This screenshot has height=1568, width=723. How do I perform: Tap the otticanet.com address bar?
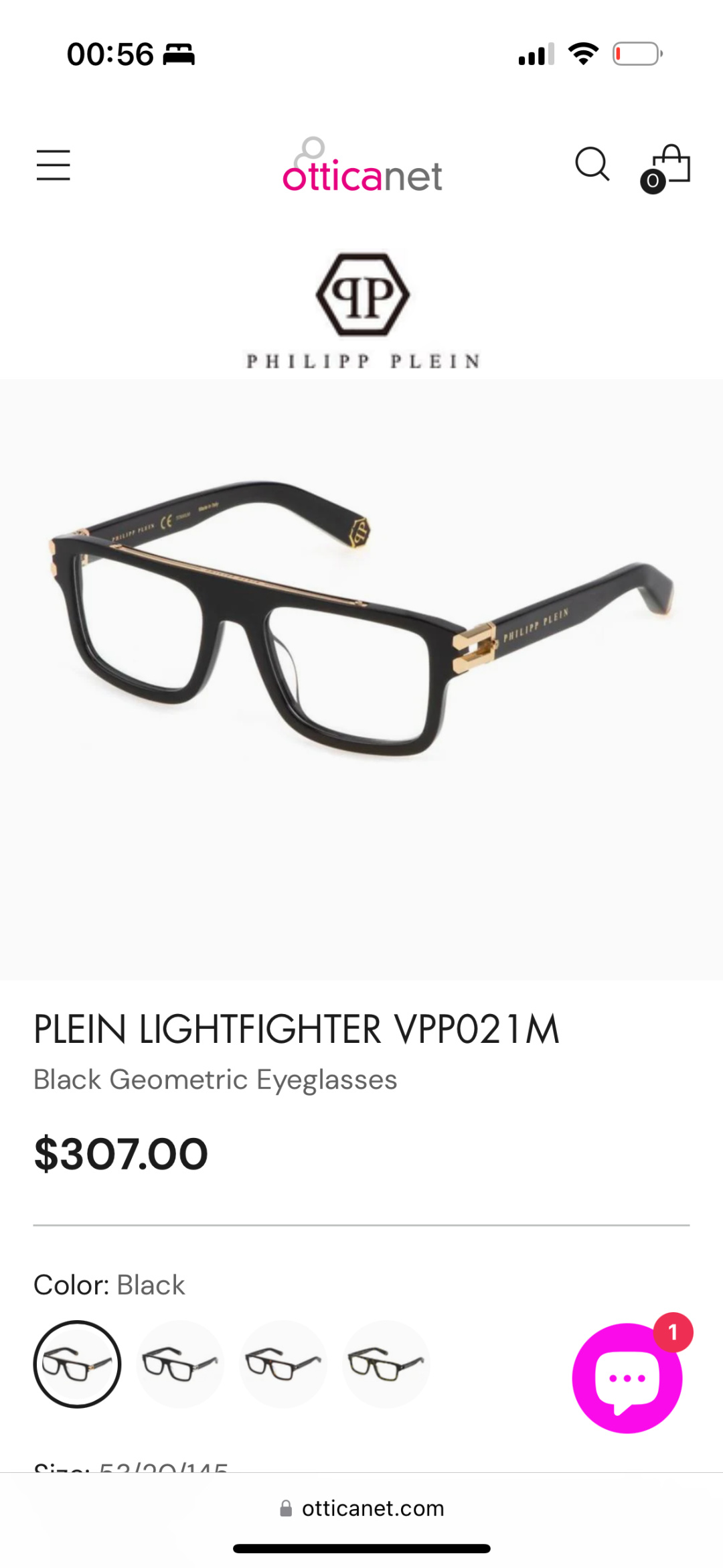point(361,1508)
